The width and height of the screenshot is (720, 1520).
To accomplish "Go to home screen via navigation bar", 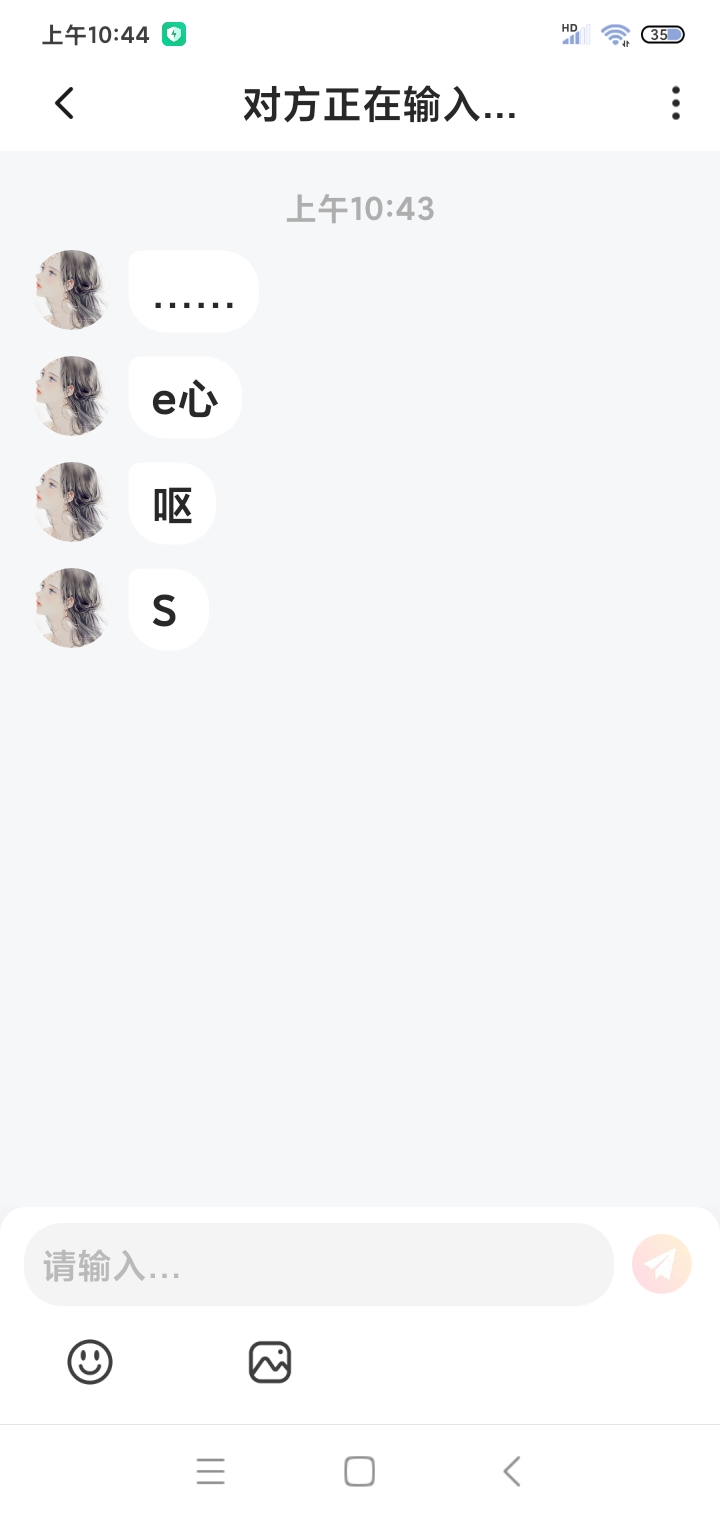I will coord(359,1471).
